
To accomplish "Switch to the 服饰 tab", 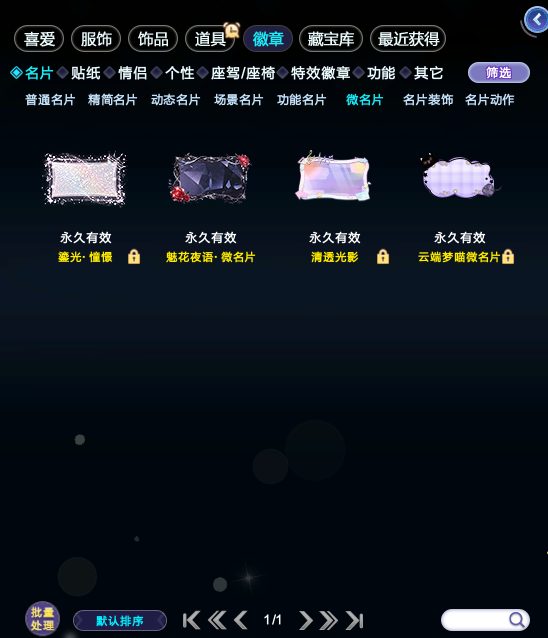I will (x=96, y=39).
